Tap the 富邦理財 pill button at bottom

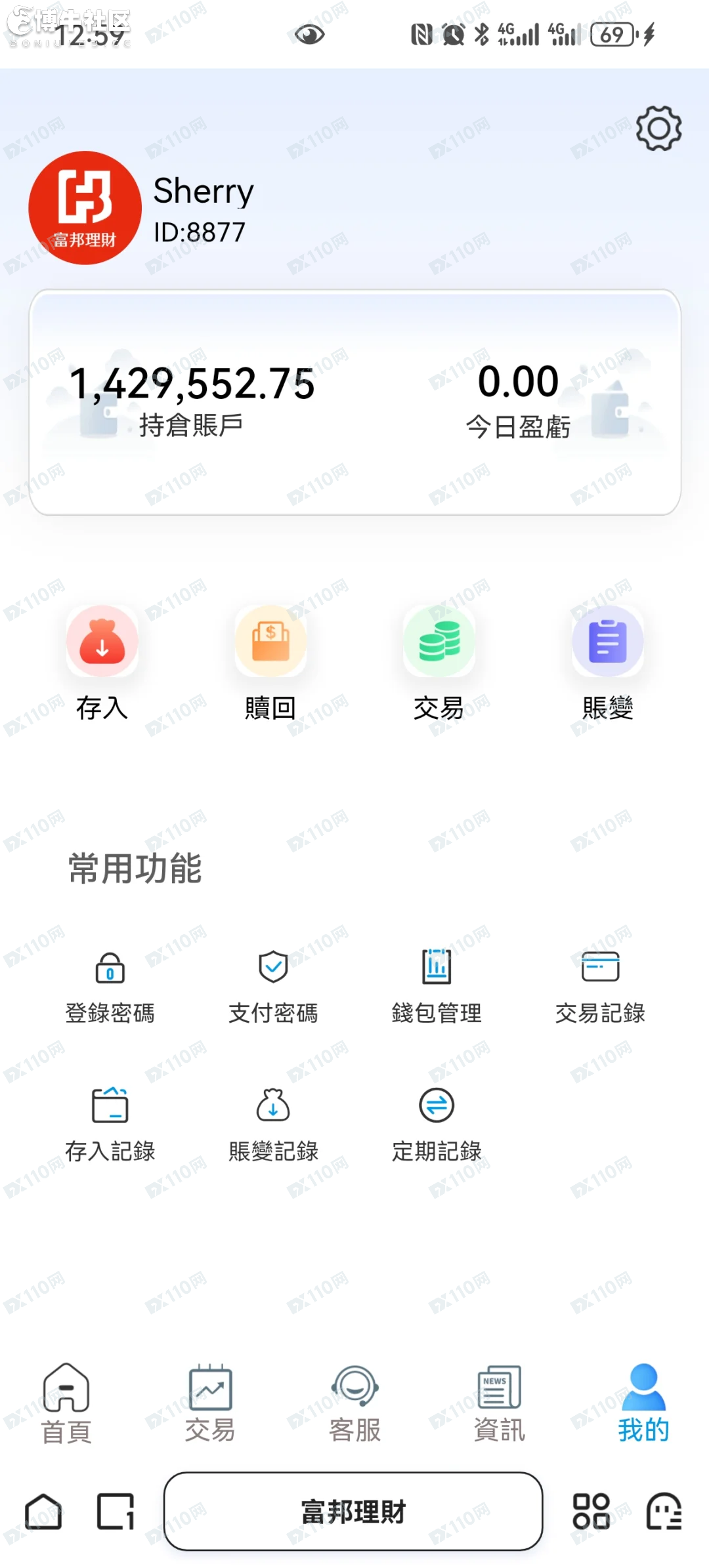354,1514
